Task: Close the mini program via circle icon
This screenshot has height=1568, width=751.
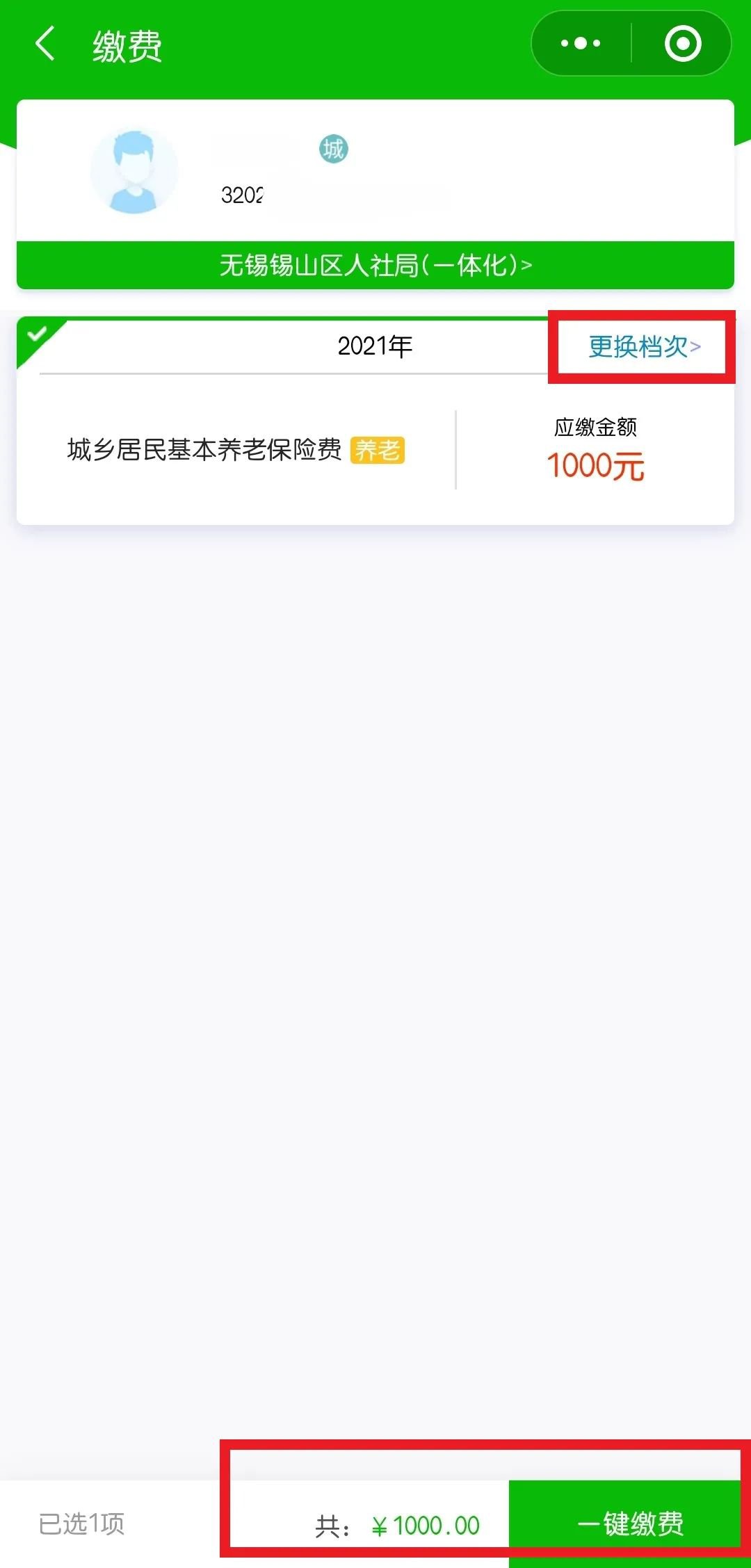Action: point(682,44)
